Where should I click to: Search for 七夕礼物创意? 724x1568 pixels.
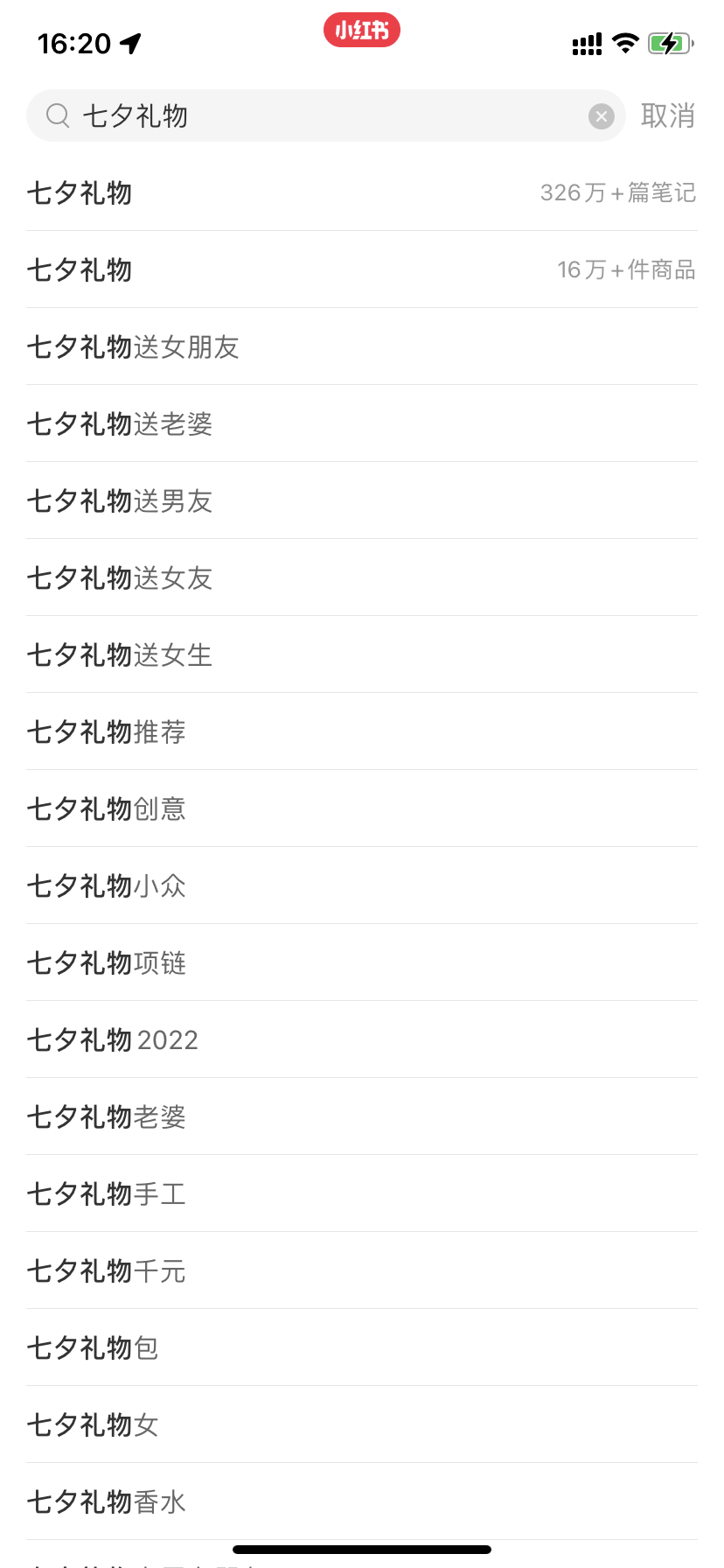(361, 808)
